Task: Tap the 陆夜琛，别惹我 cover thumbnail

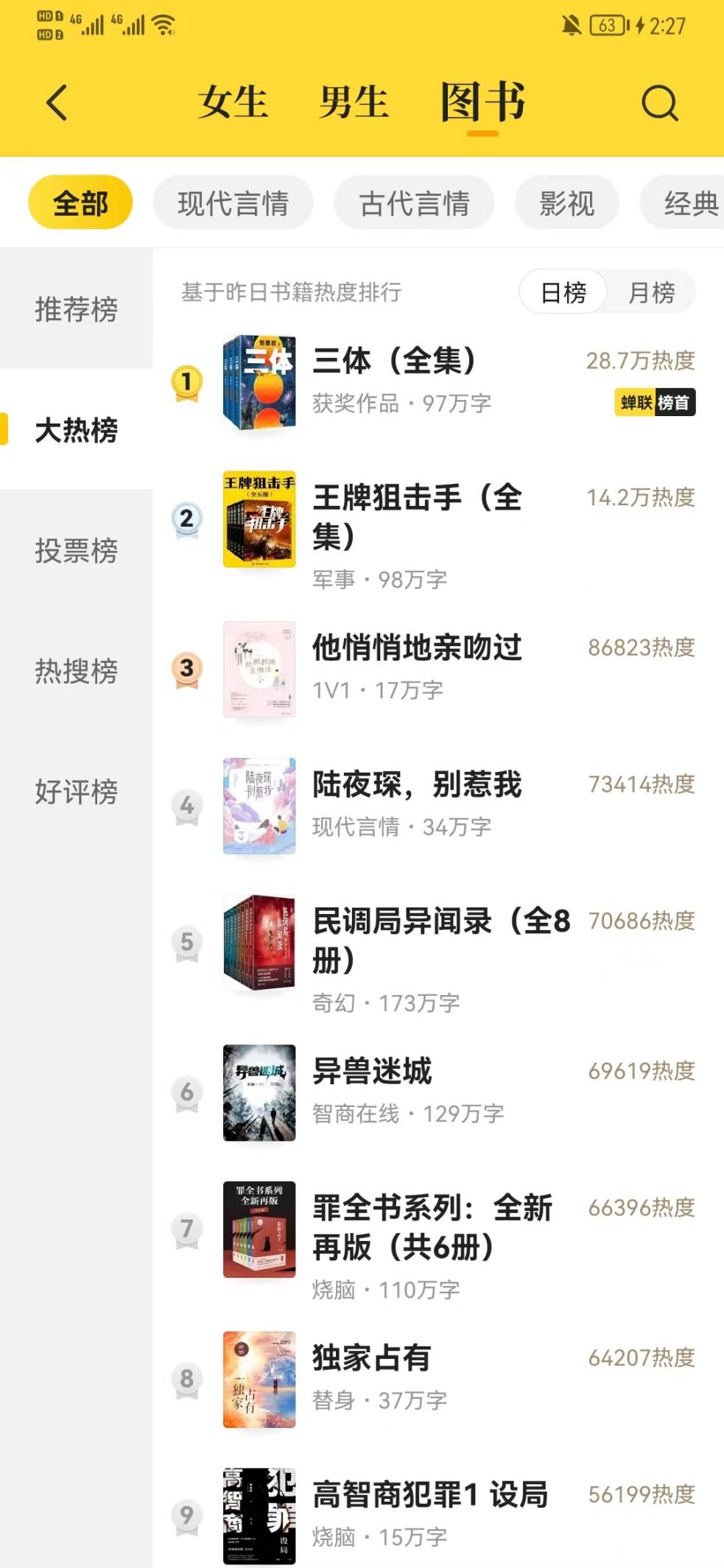Action: (259, 805)
